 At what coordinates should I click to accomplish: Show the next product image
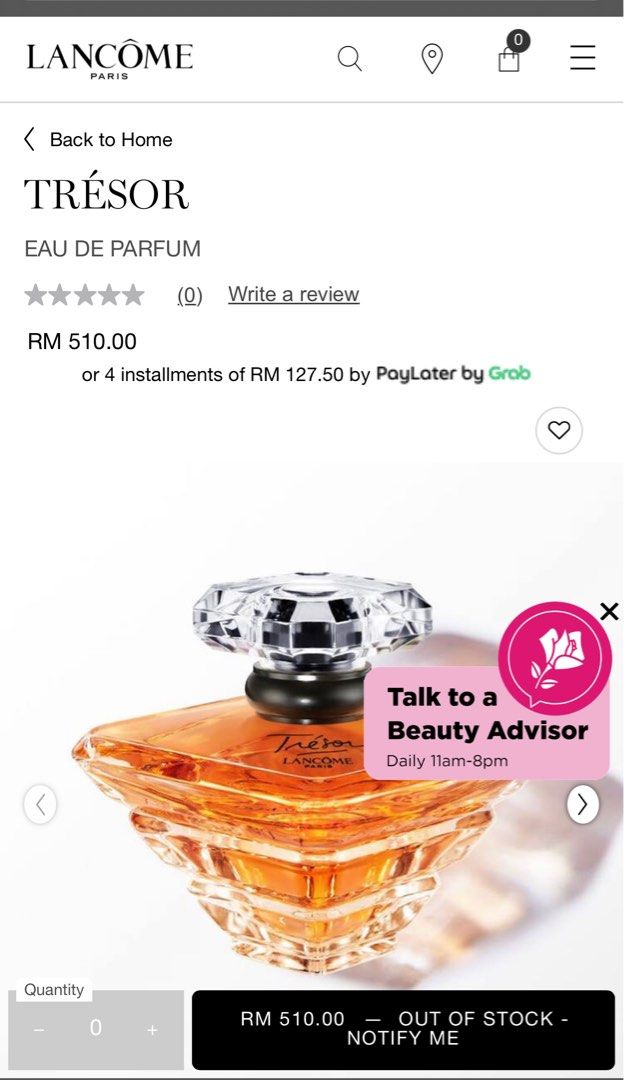(x=583, y=804)
